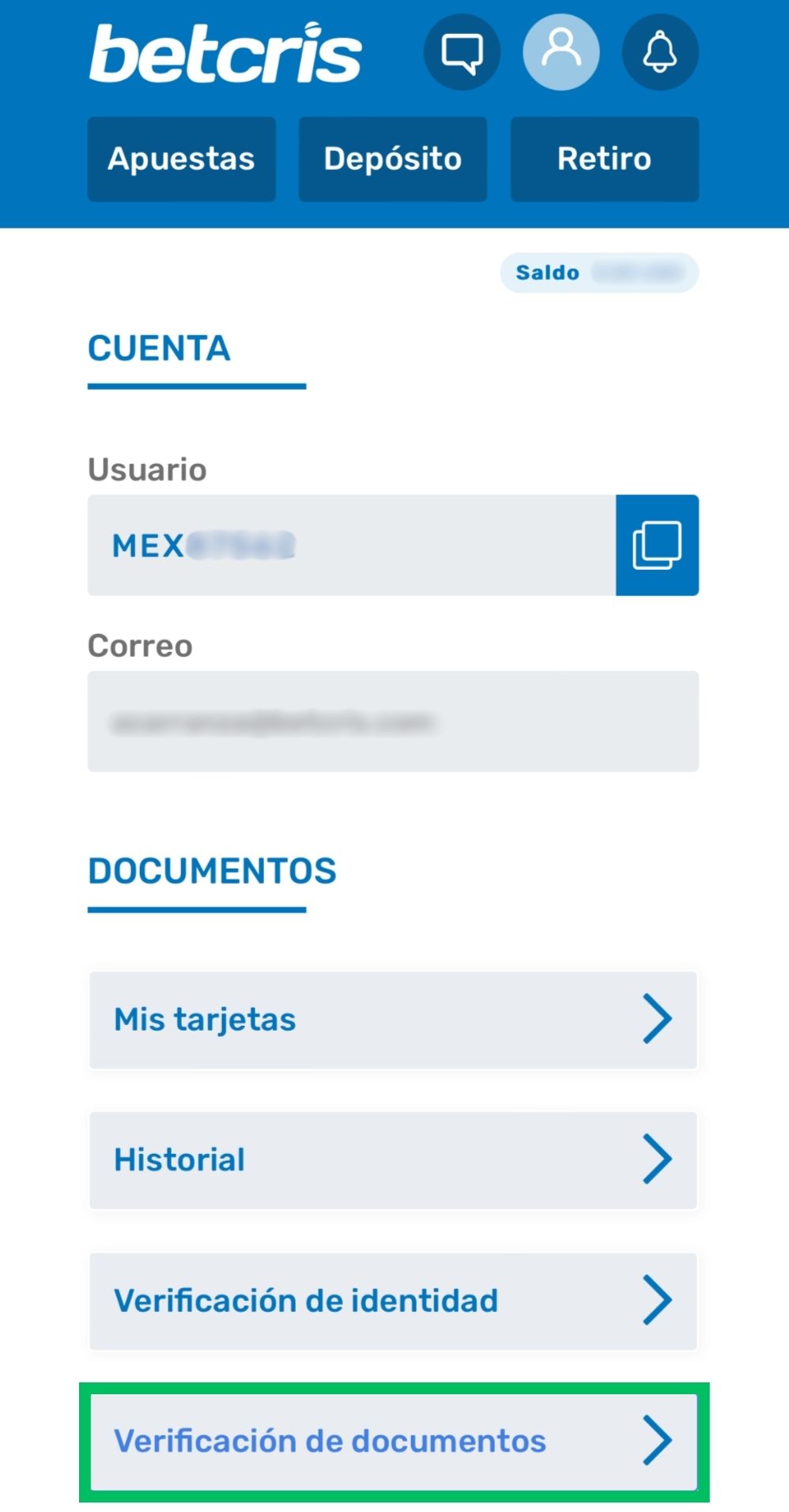Select Verificación de documentos
Image resolution: width=789 pixels, height=1512 pixels.
click(393, 1441)
